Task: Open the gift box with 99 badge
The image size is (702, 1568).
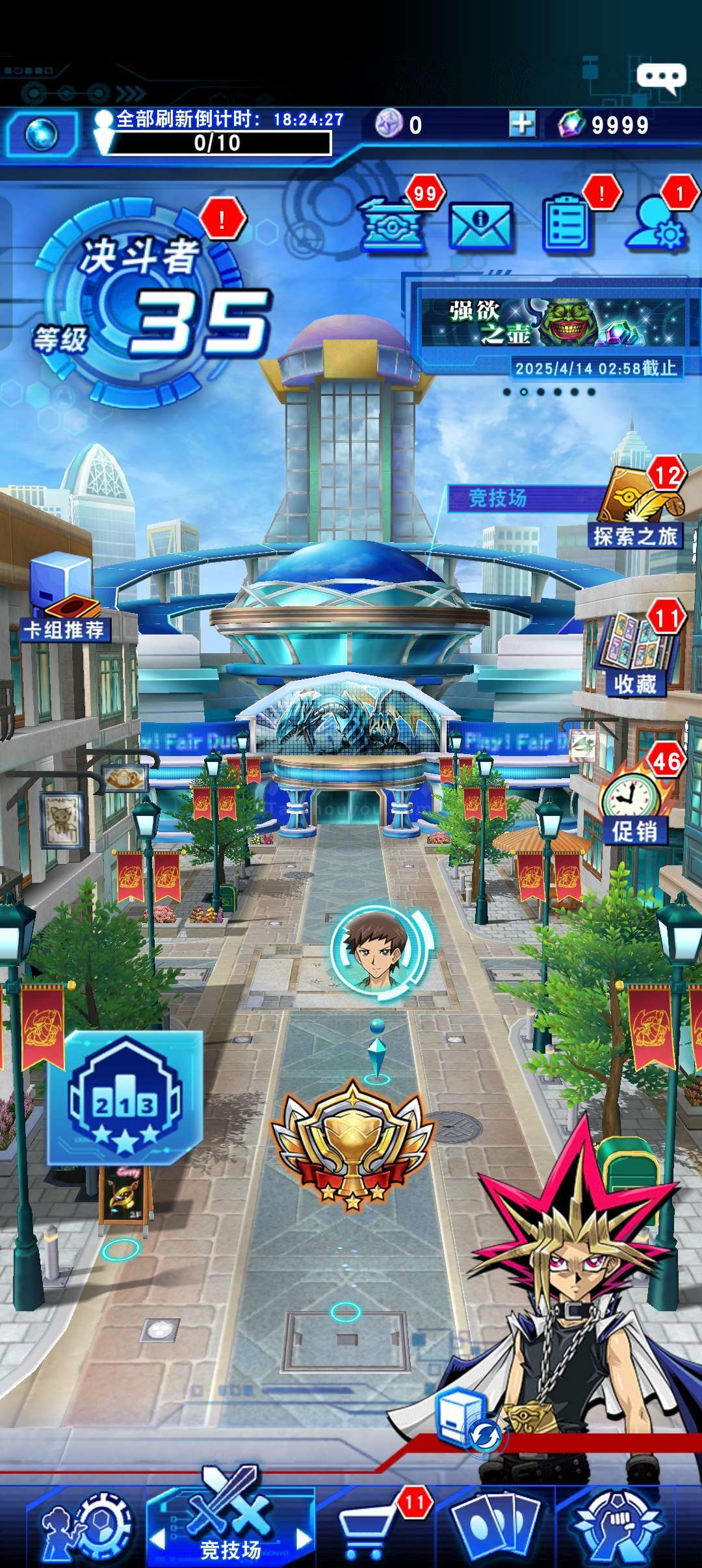Action: coord(393,224)
